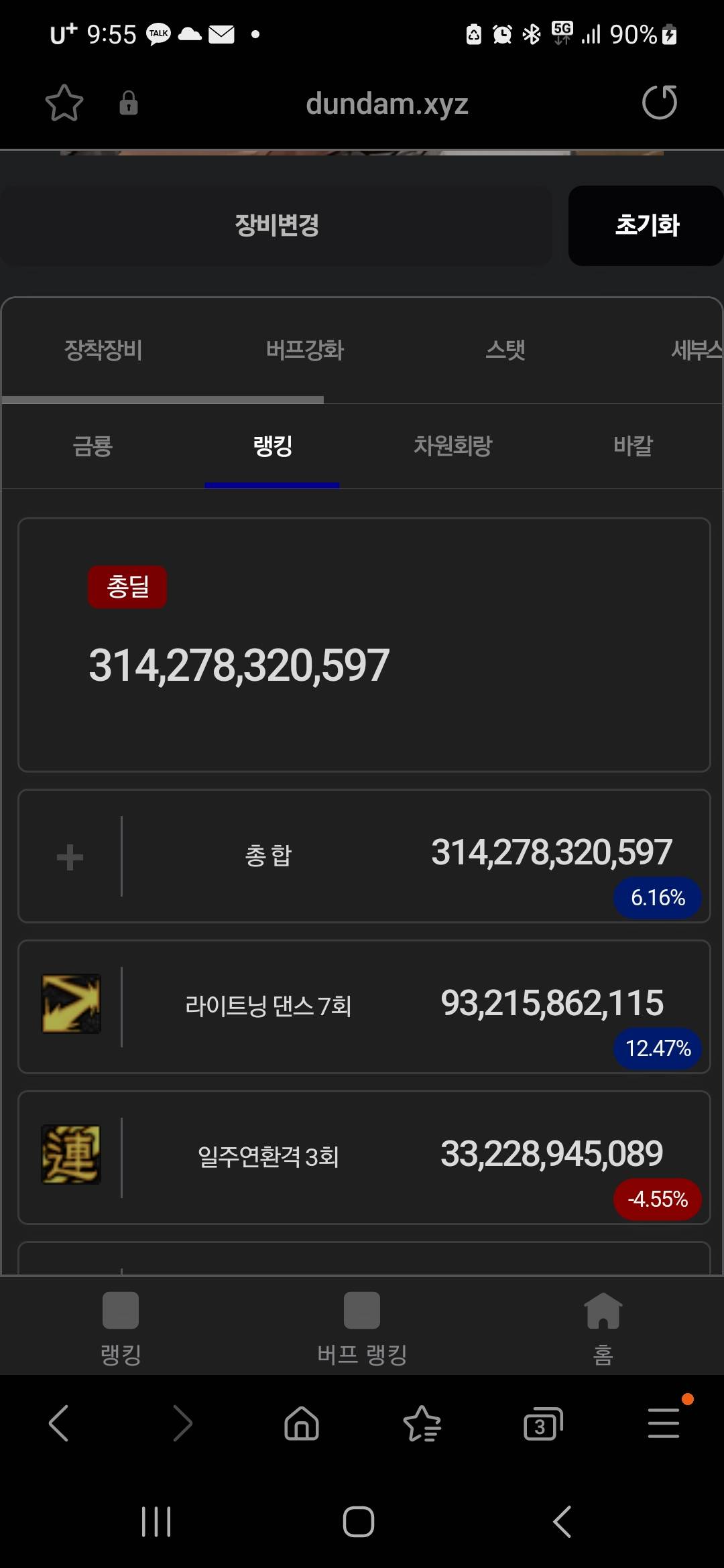Screen dimensions: 724x1568
Task: Tap the dundam.xyz address bar
Action: coord(387,104)
